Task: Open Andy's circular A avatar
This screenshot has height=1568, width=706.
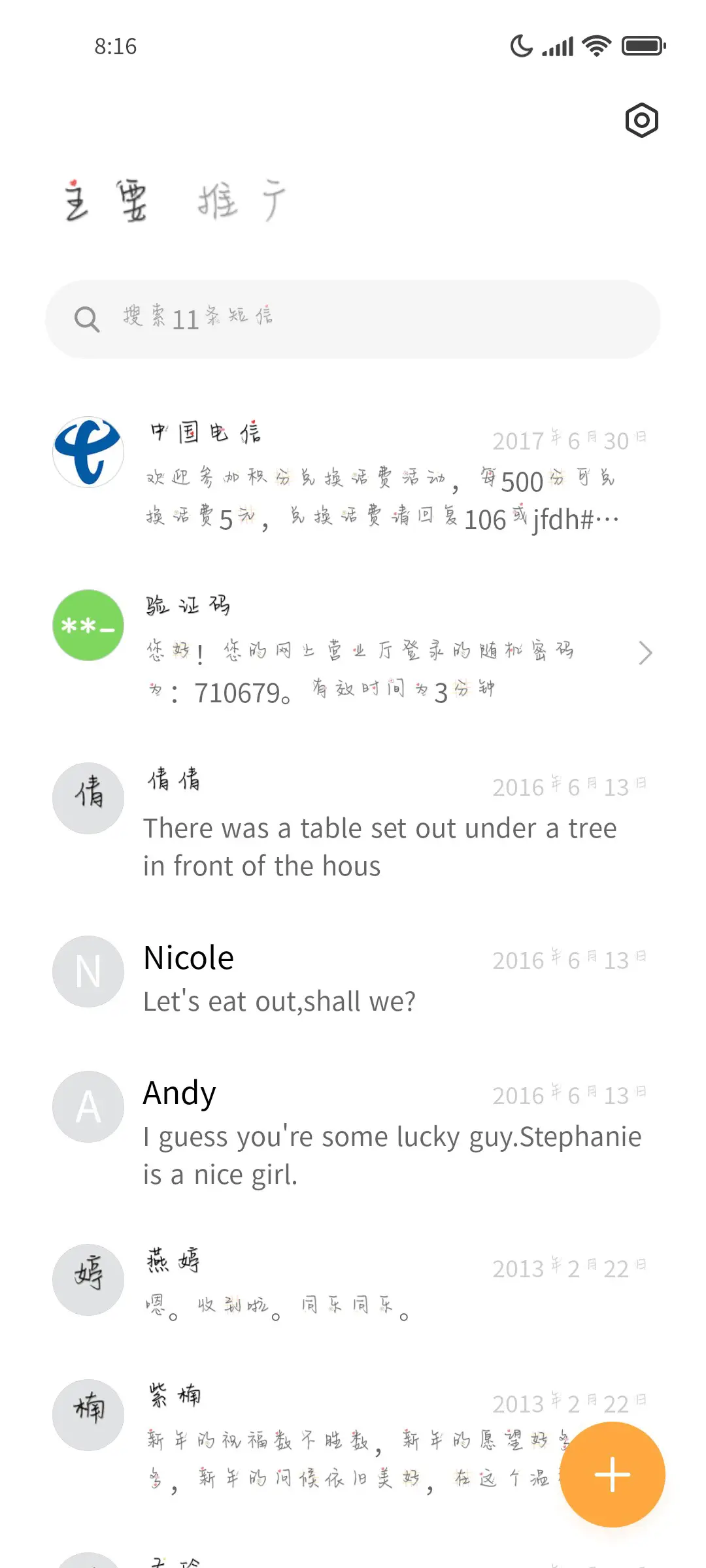Action: [x=88, y=1106]
